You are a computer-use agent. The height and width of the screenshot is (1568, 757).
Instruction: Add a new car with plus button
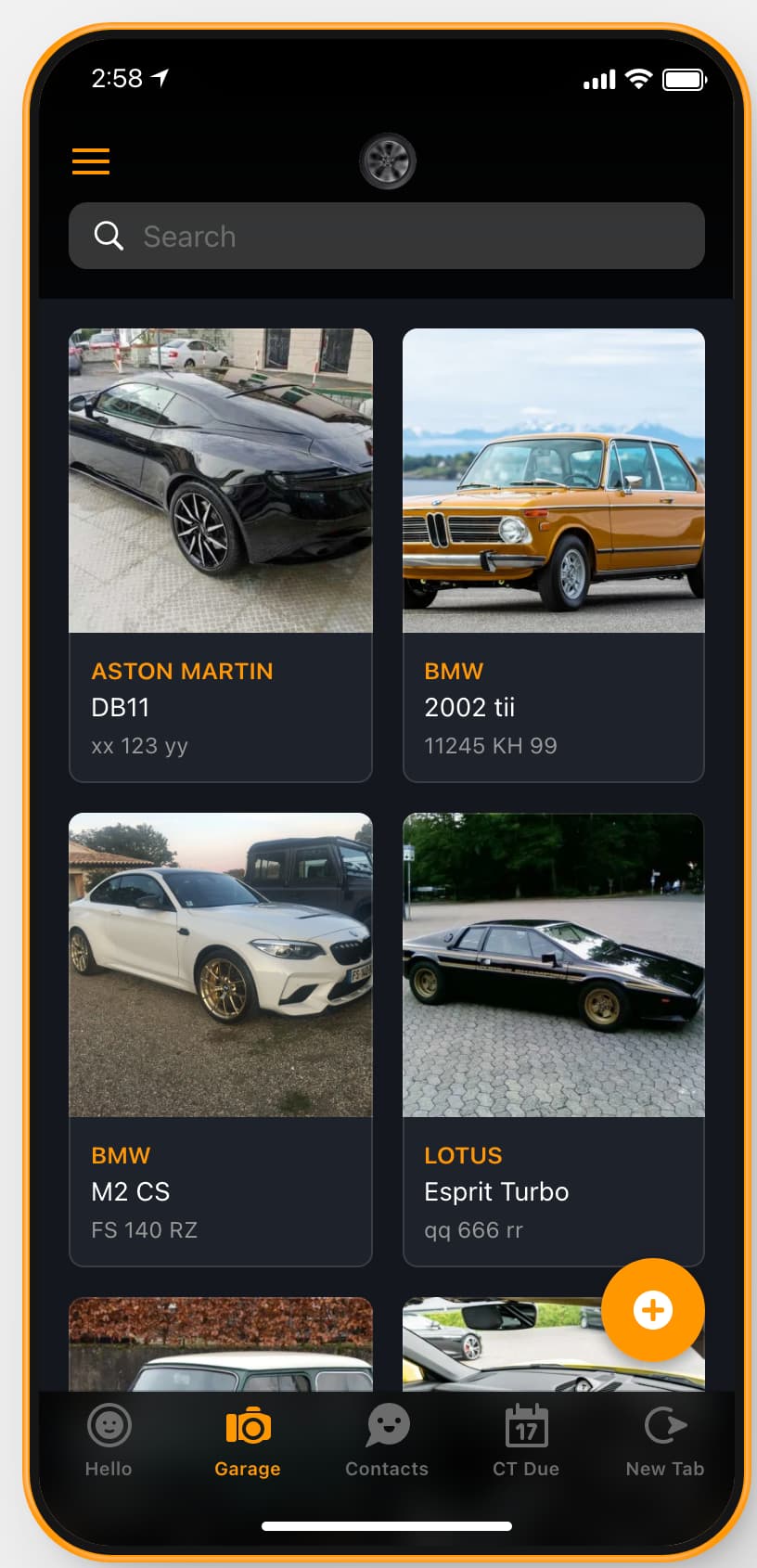coord(652,1310)
